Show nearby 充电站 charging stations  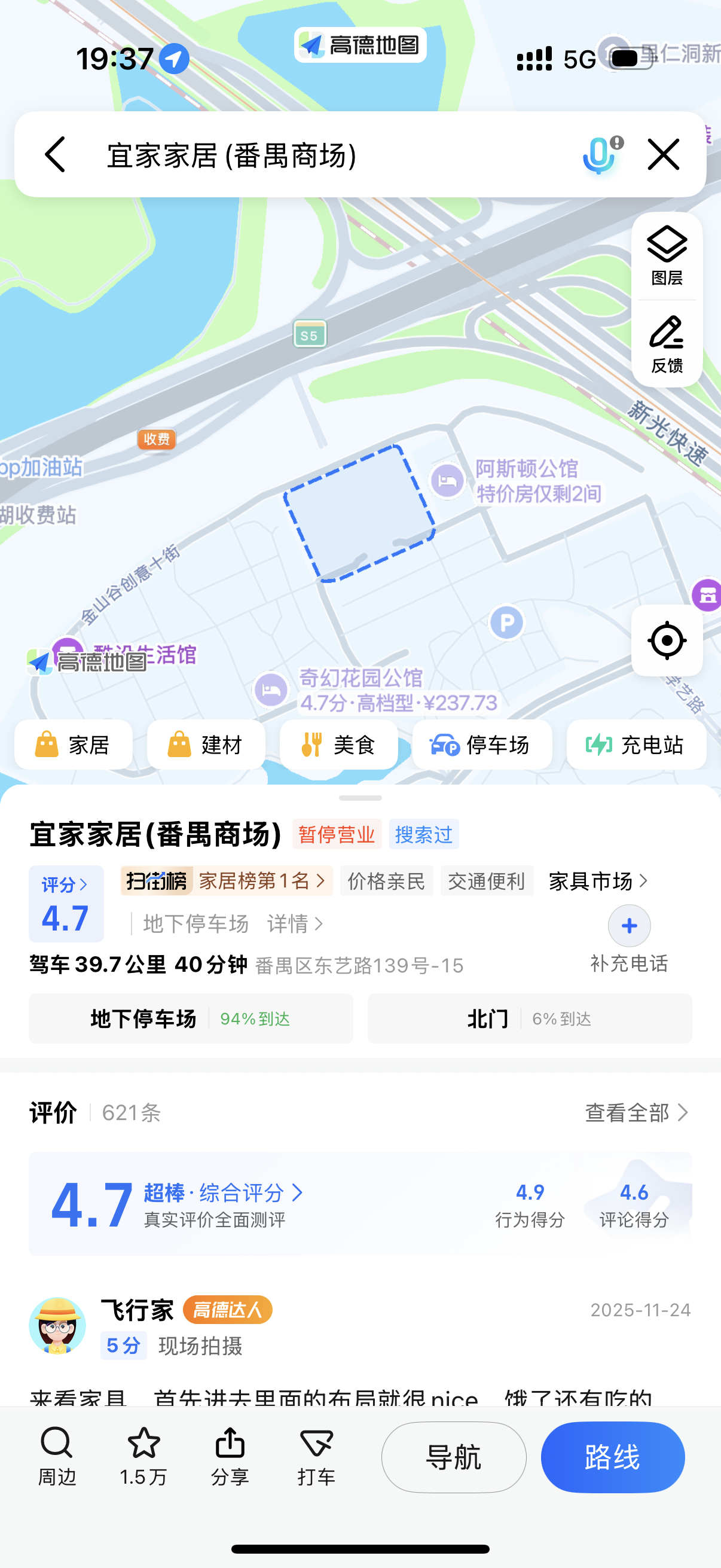pyautogui.click(x=636, y=745)
